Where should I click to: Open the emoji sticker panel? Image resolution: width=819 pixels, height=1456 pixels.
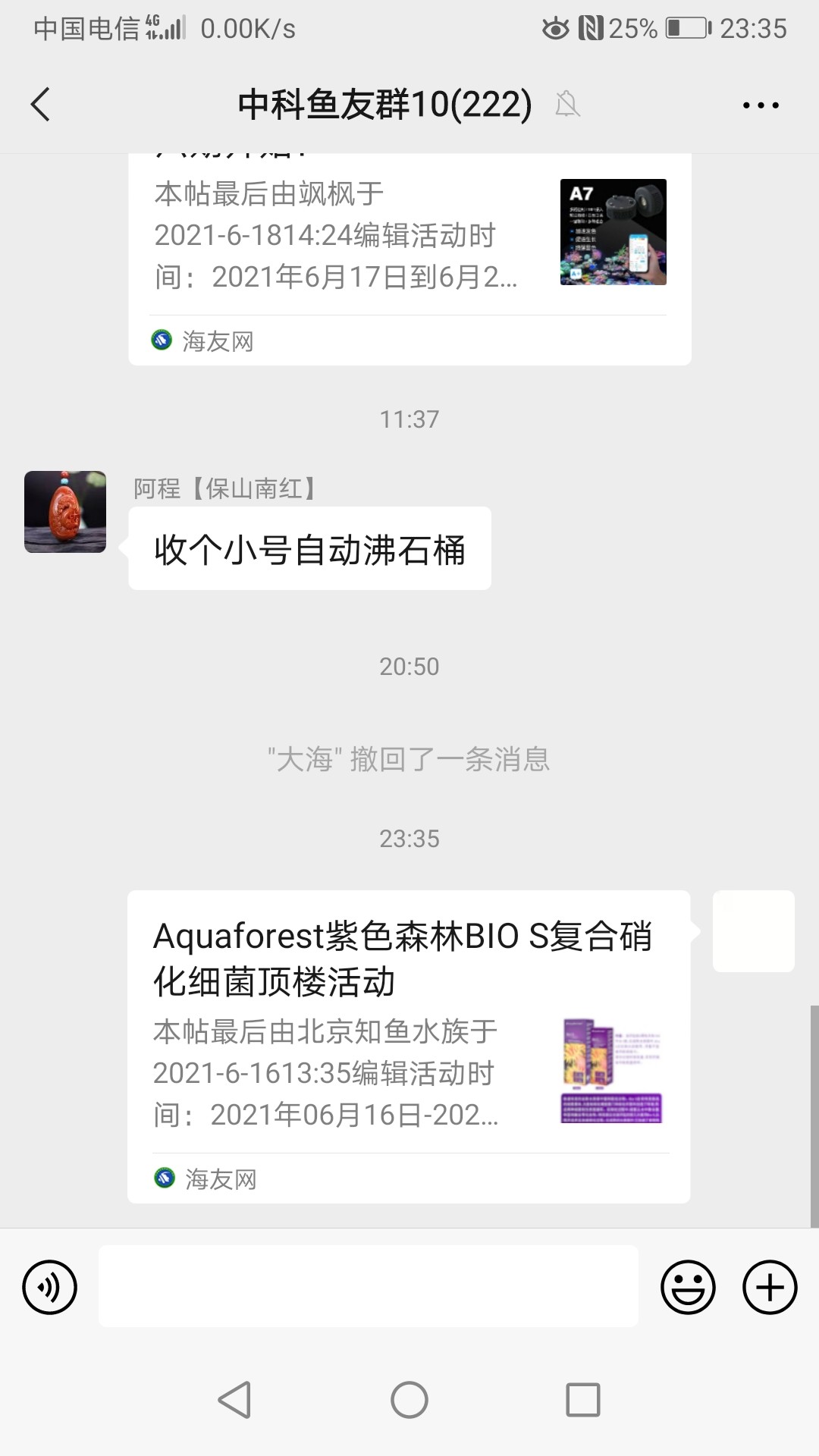click(688, 1287)
